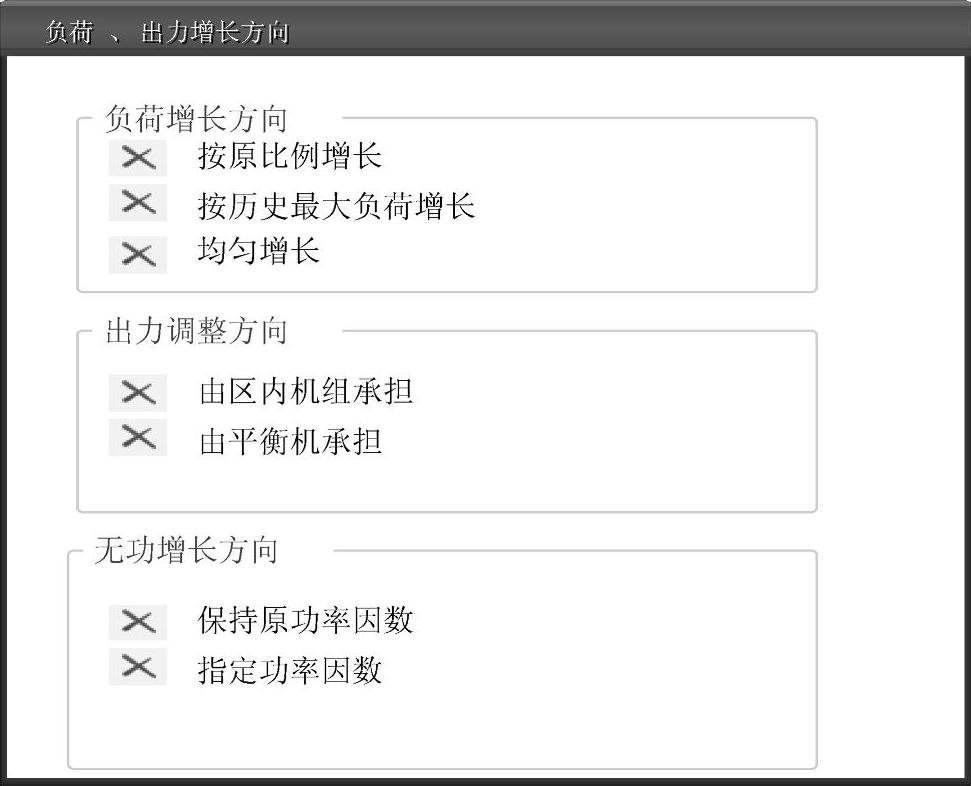Choose 保持原功率因数 option
971x786 pixels.
click(x=138, y=622)
